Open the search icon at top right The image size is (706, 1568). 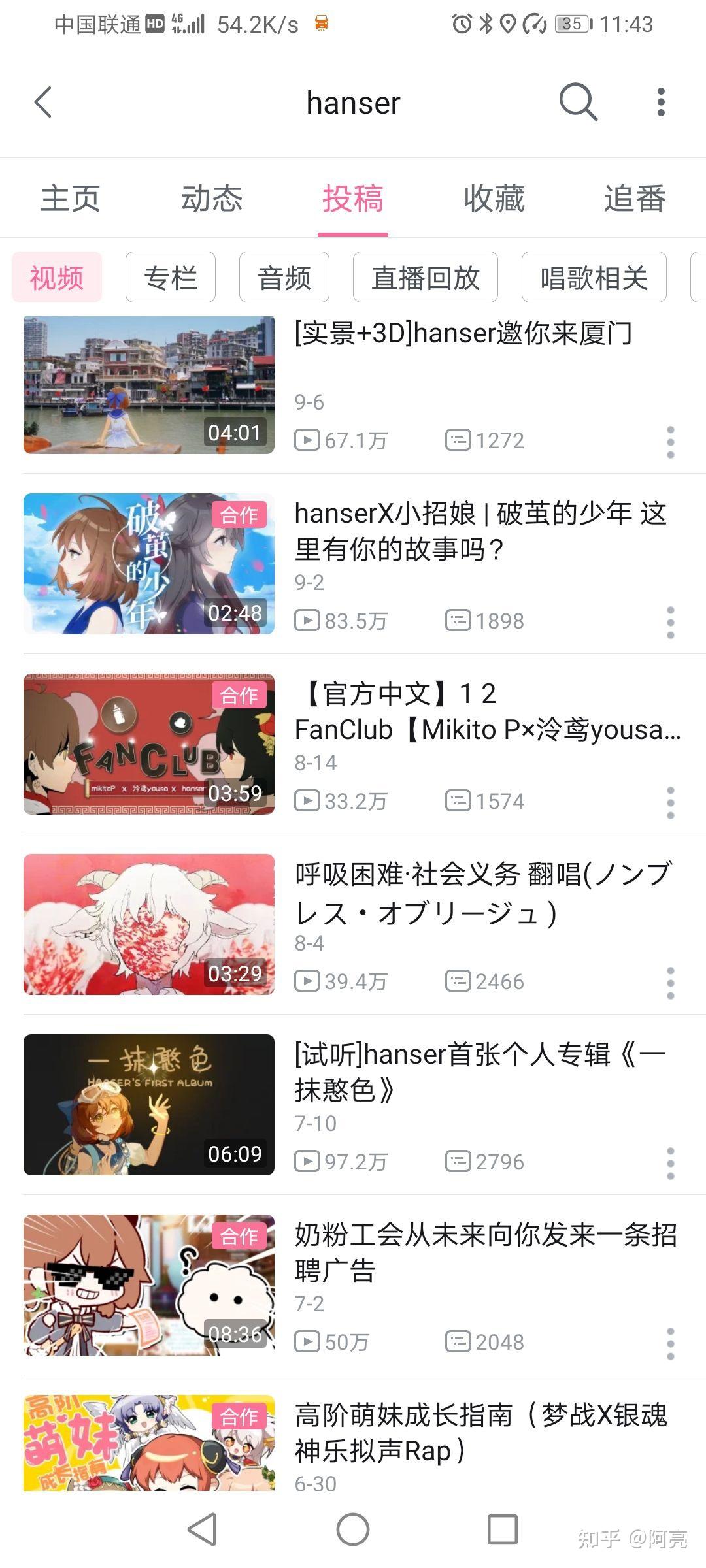578,103
